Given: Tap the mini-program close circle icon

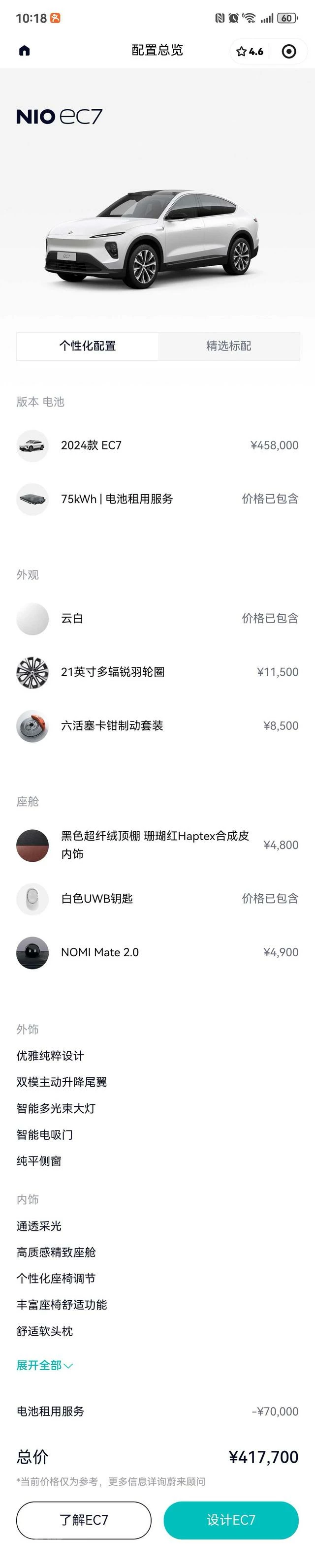Looking at the screenshot, I should pyautogui.click(x=289, y=52).
